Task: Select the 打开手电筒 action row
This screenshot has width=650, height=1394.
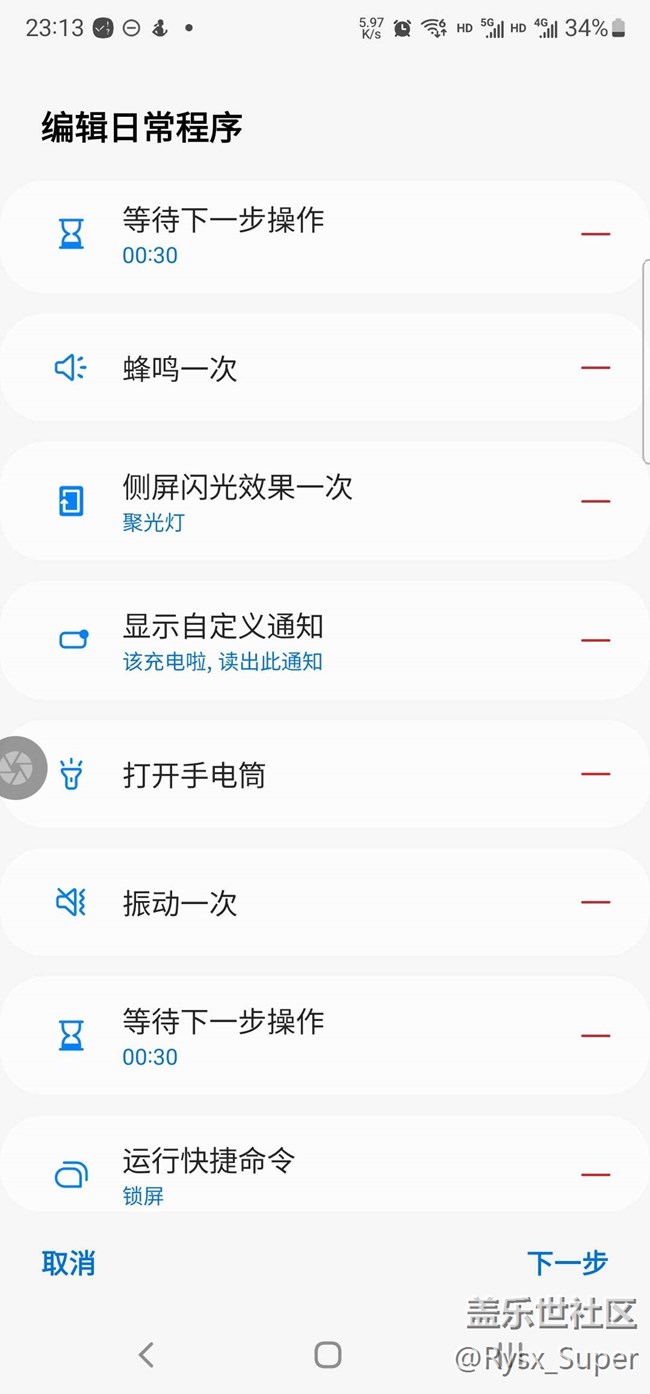Action: click(300, 775)
